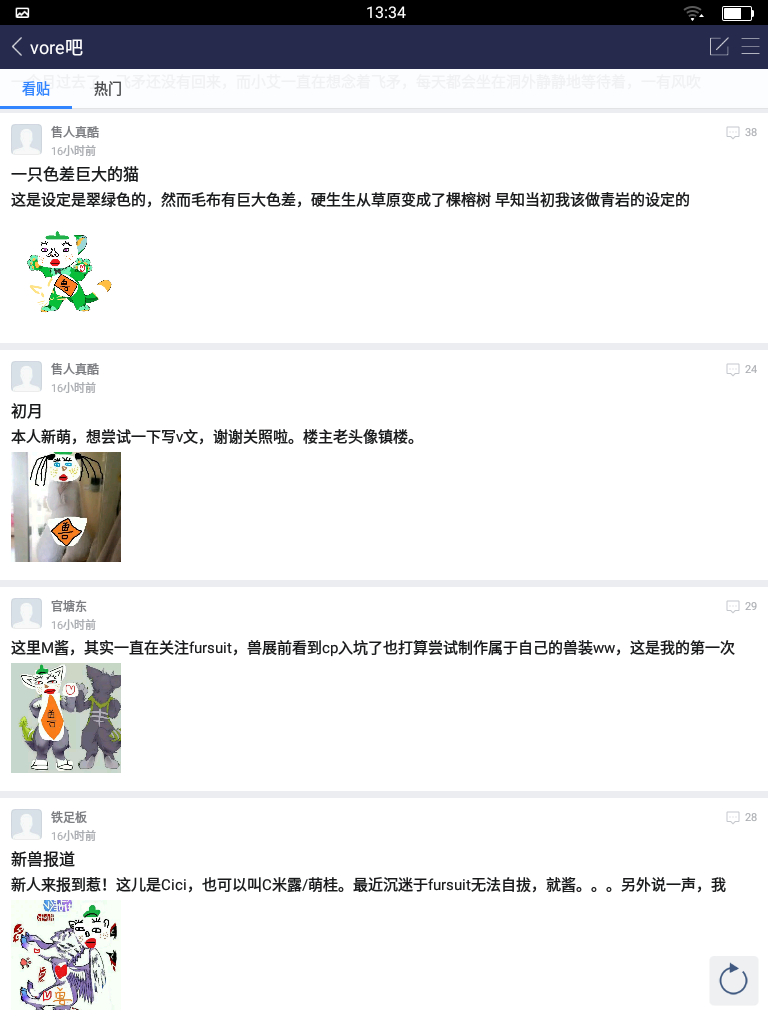Open 铁足板's user avatar
Screen dimensions: 768x1024
tap(26, 825)
